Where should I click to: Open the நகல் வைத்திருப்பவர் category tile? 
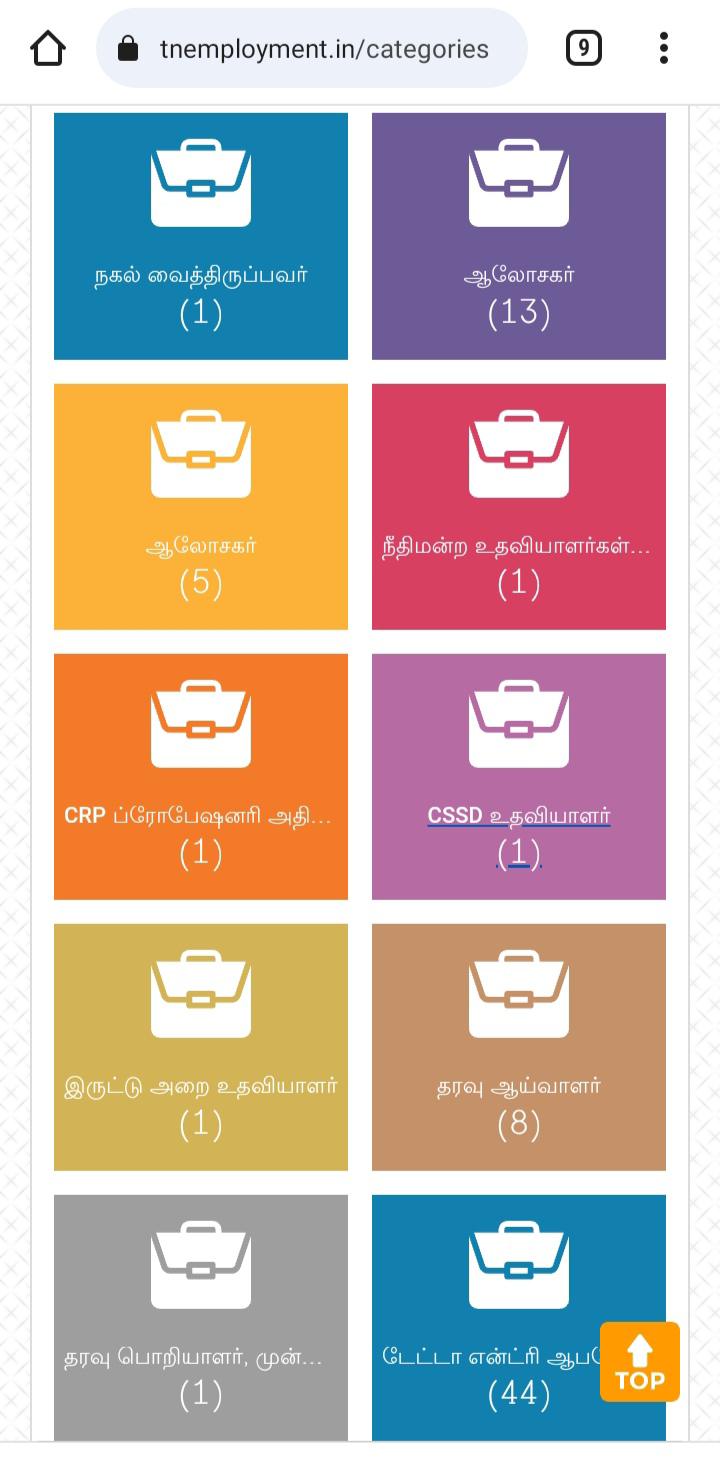tap(201, 236)
